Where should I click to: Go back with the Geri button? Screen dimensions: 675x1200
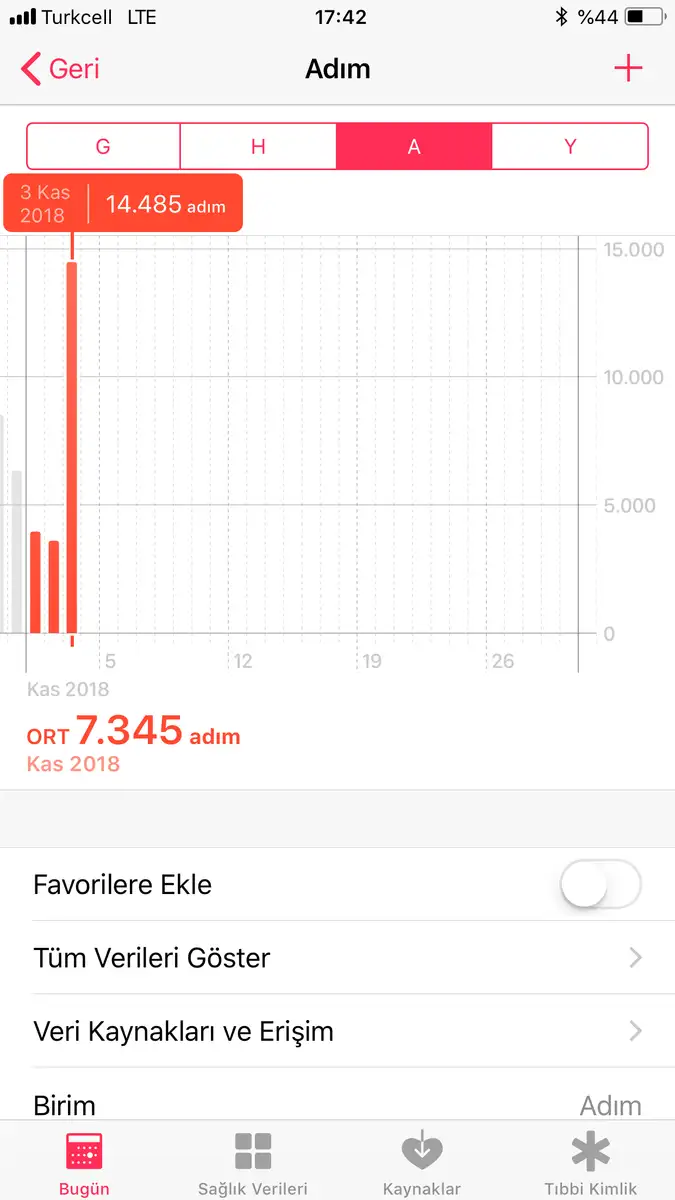click(61, 69)
